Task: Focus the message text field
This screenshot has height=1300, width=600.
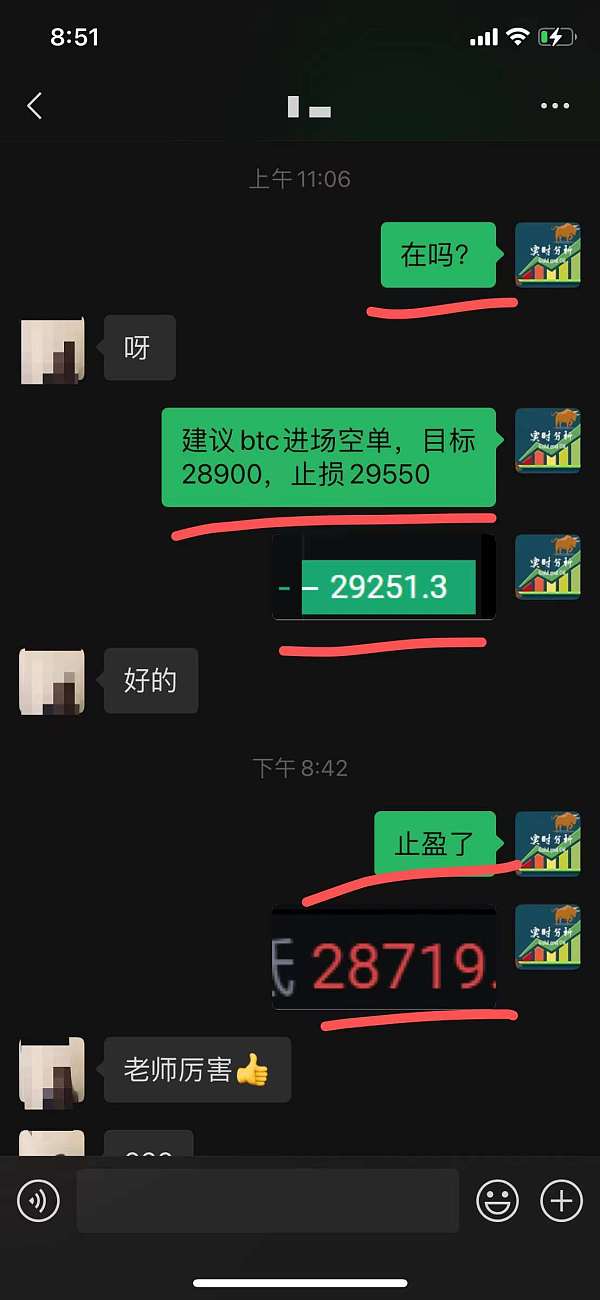Action: [267, 1200]
